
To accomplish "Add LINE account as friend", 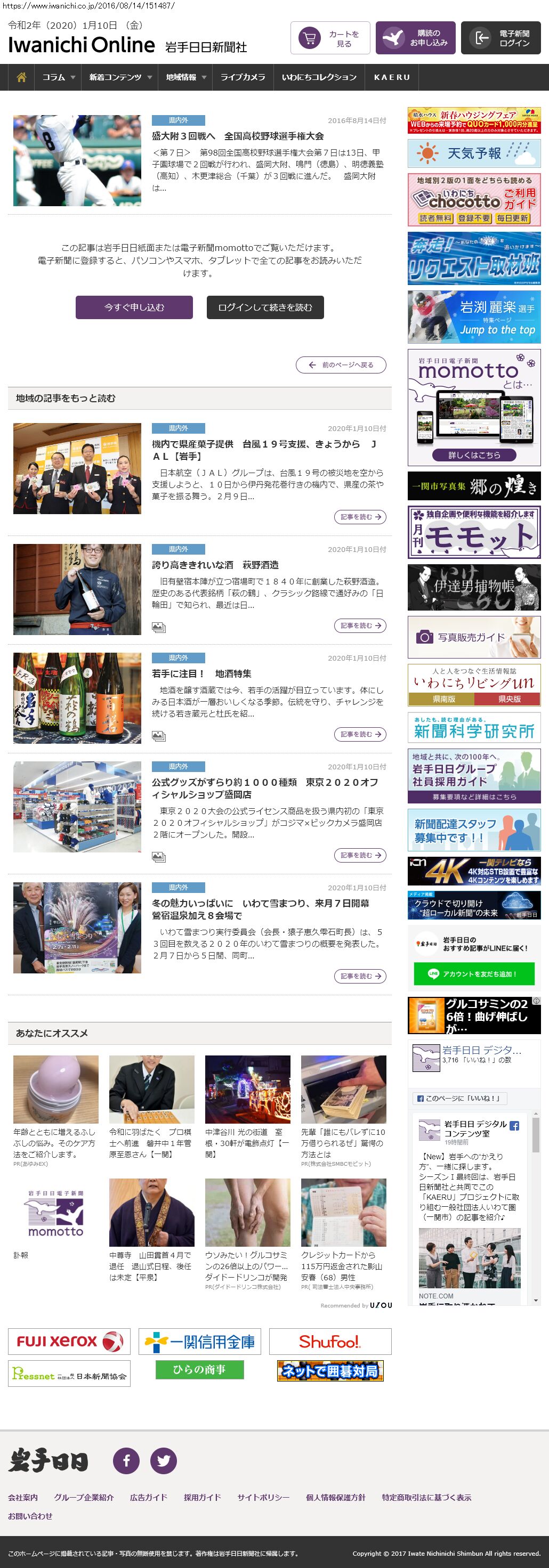I will pyautogui.click(x=473, y=974).
